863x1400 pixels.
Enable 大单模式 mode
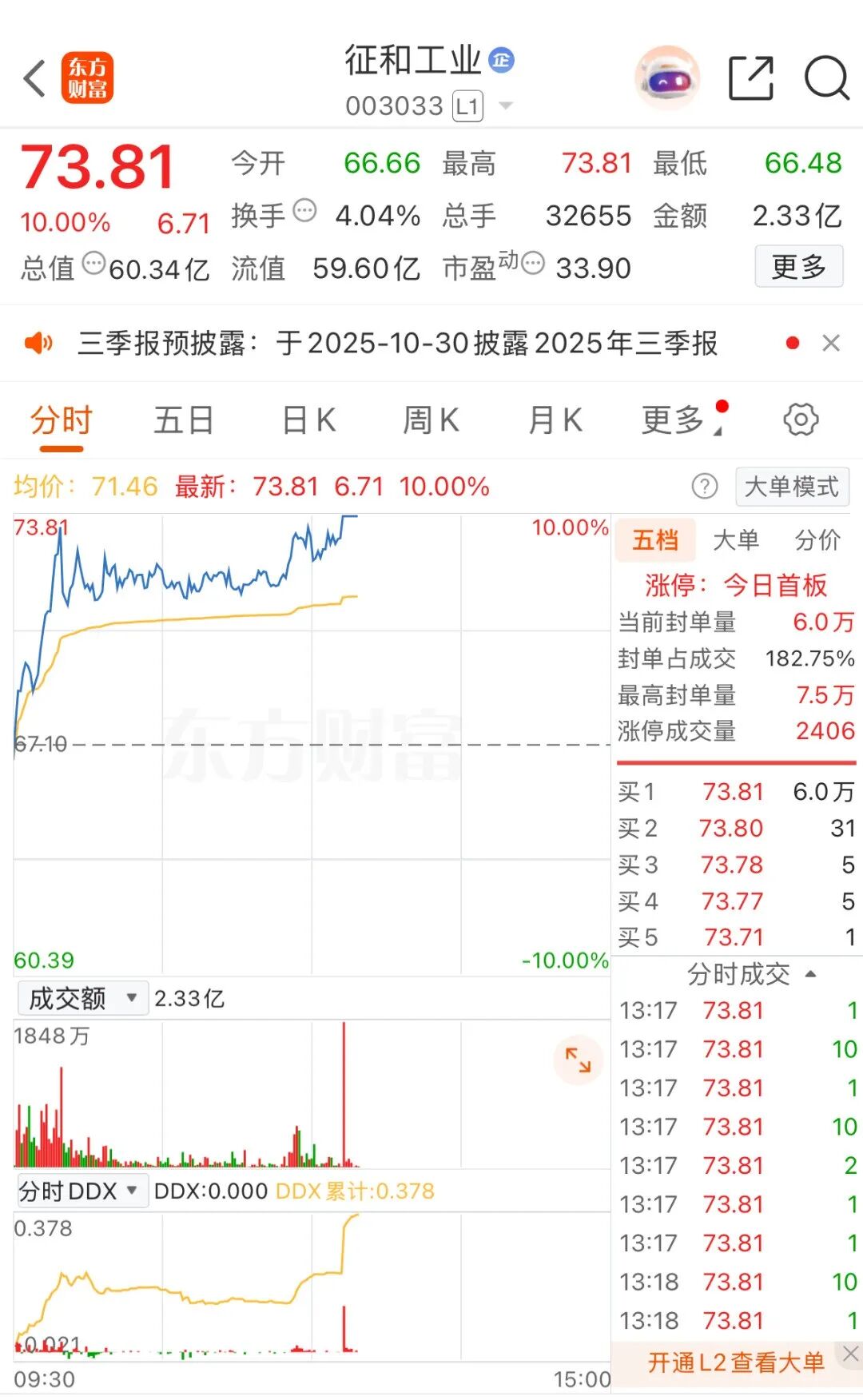792,486
